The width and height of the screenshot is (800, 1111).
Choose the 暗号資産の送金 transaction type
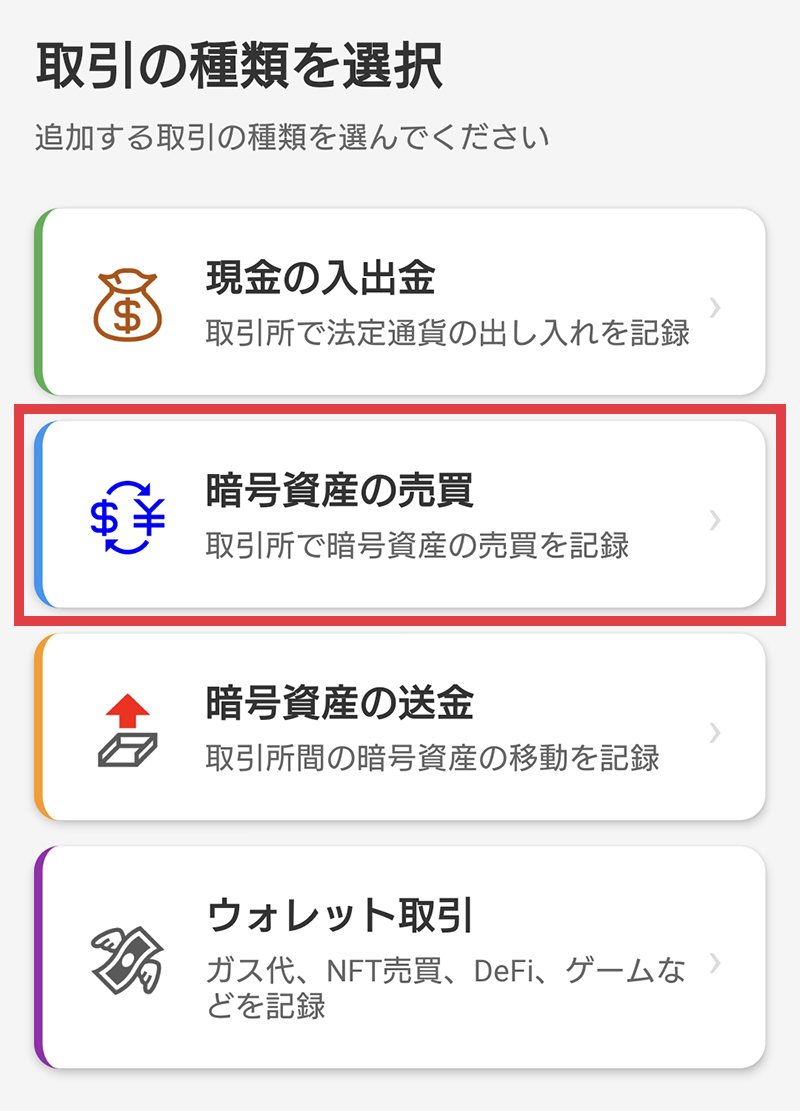pyautogui.click(x=400, y=725)
